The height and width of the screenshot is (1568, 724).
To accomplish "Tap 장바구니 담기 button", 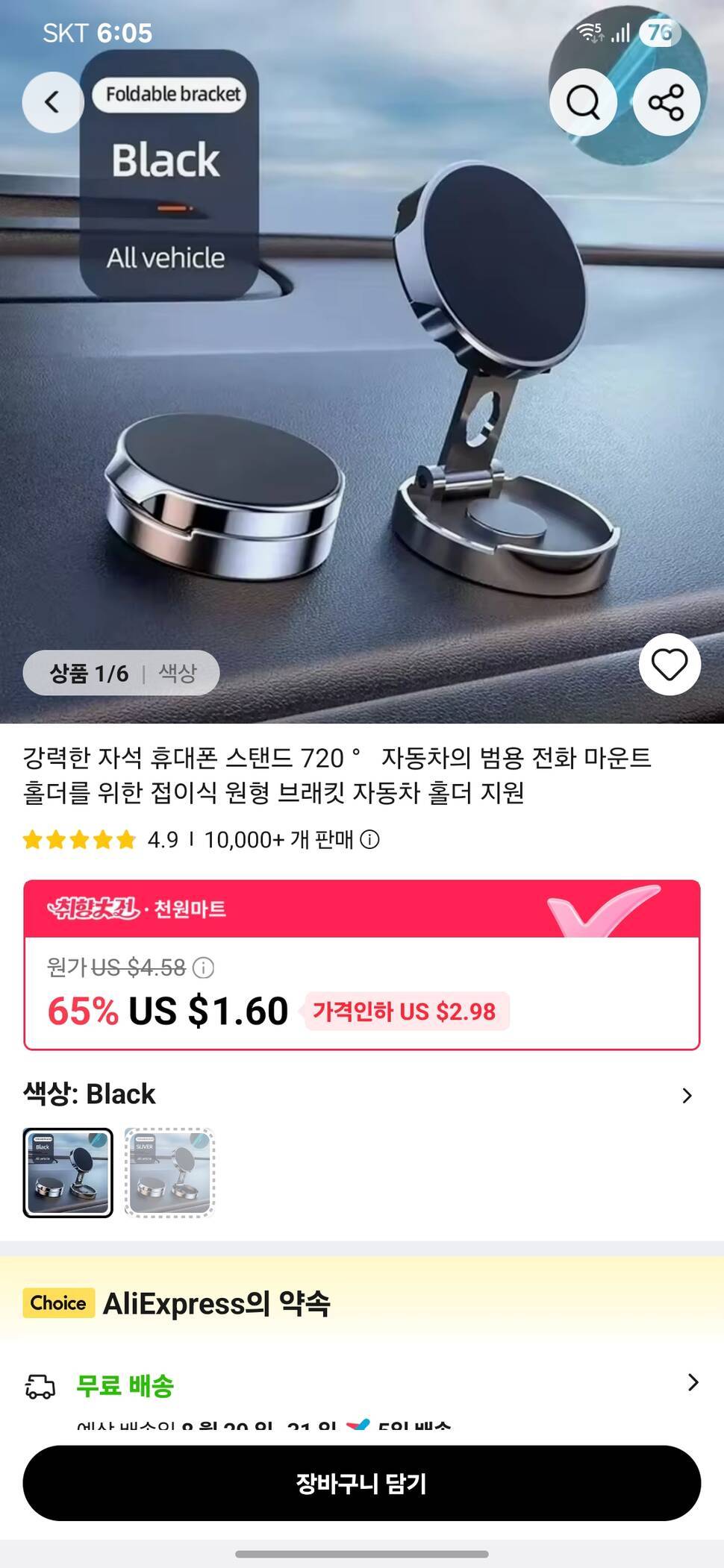I will tap(361, 1483).
